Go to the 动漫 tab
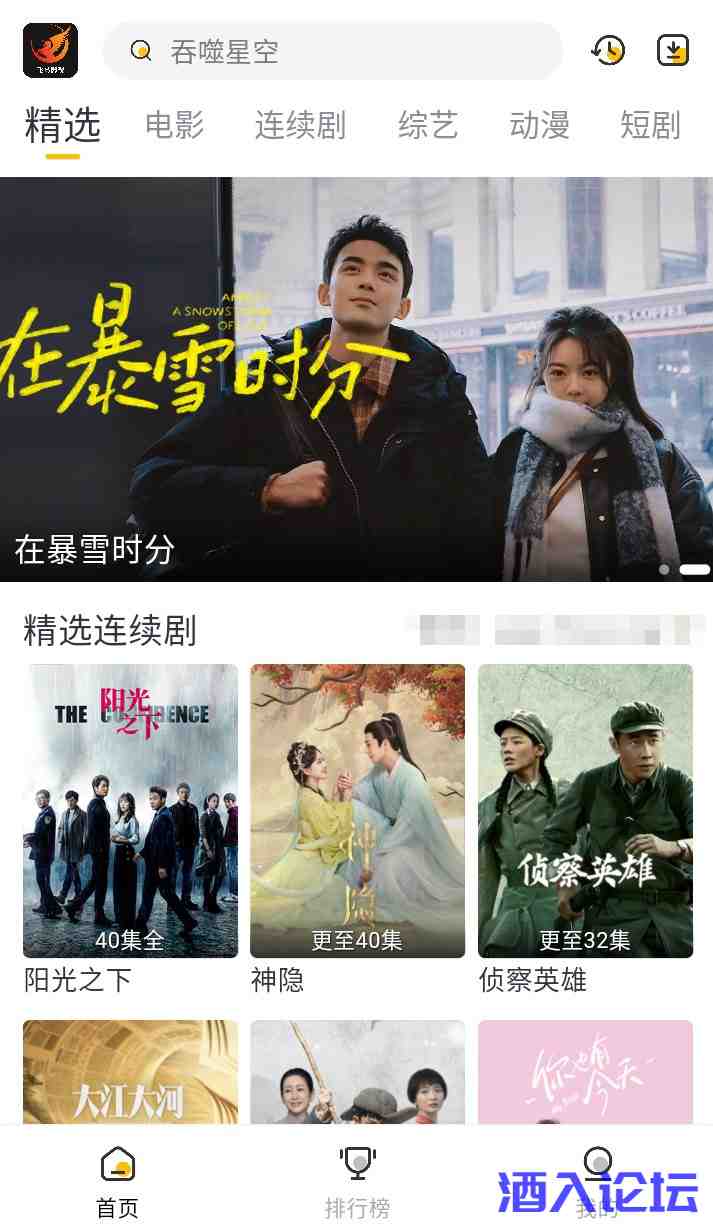Screen dimensions: 713x1227 [539, 126]
